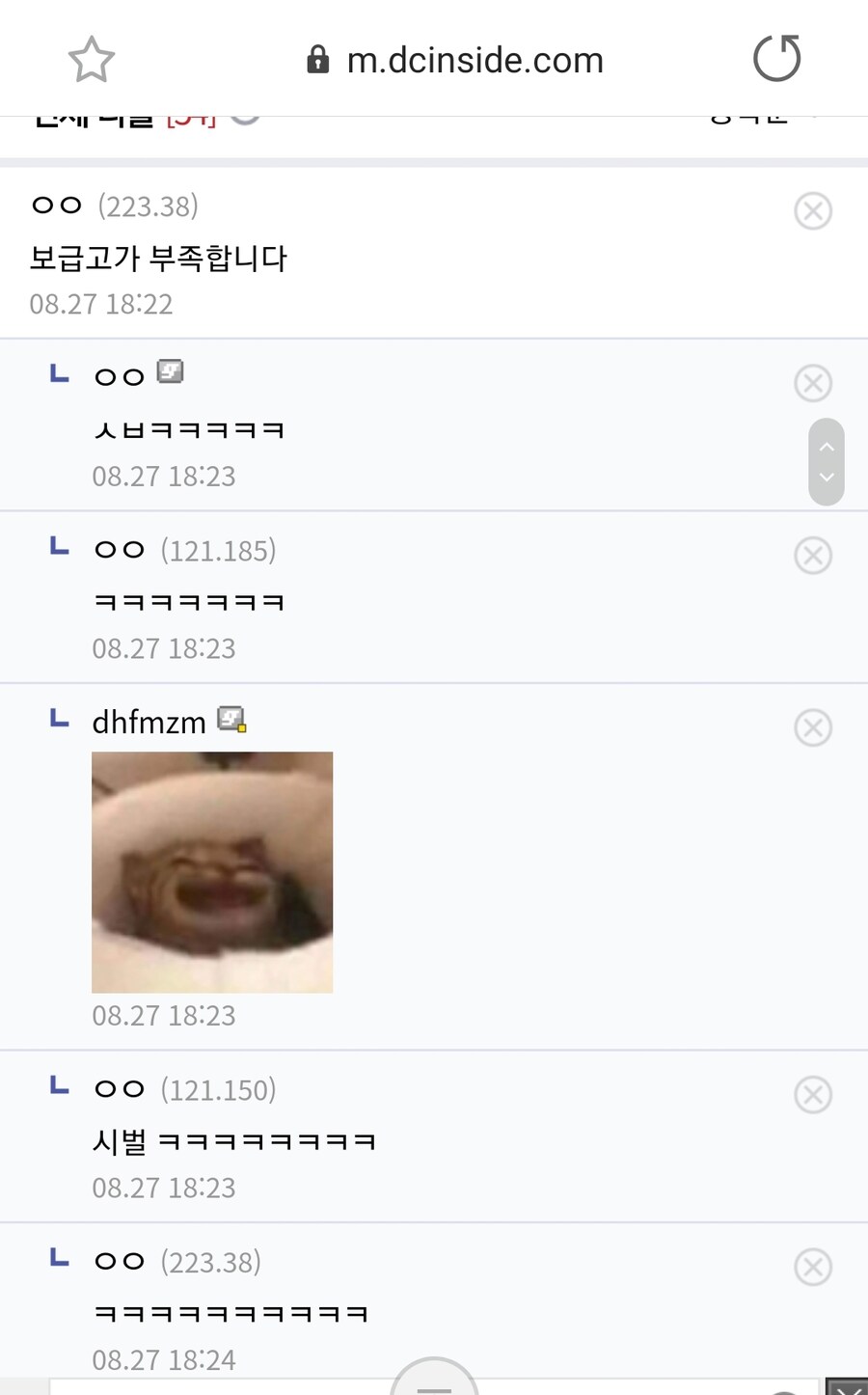Click the padlock icon in the address bar
Viewport: 868px width, 1395px height.
tap(318, 59)
